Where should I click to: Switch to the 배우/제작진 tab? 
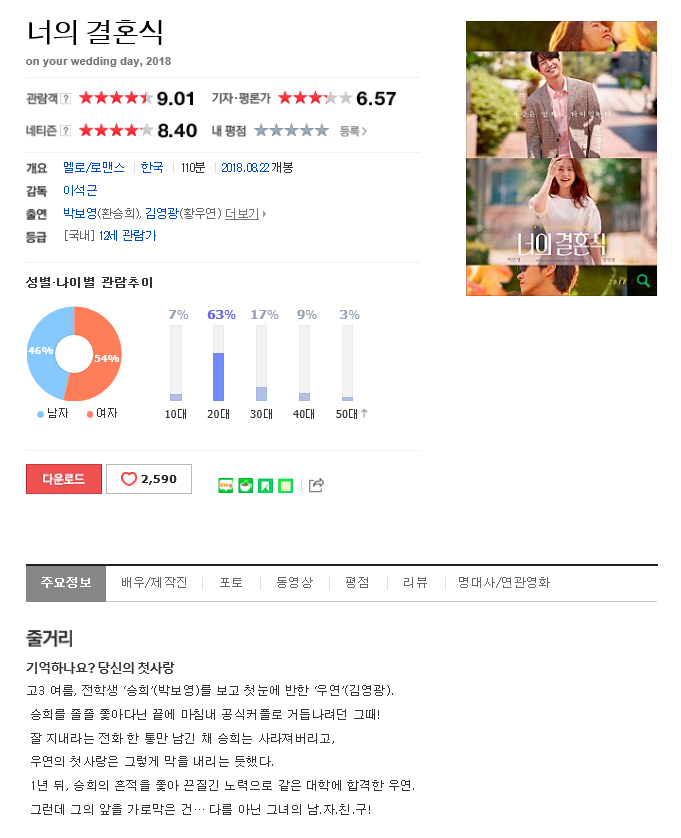point(153,582)
